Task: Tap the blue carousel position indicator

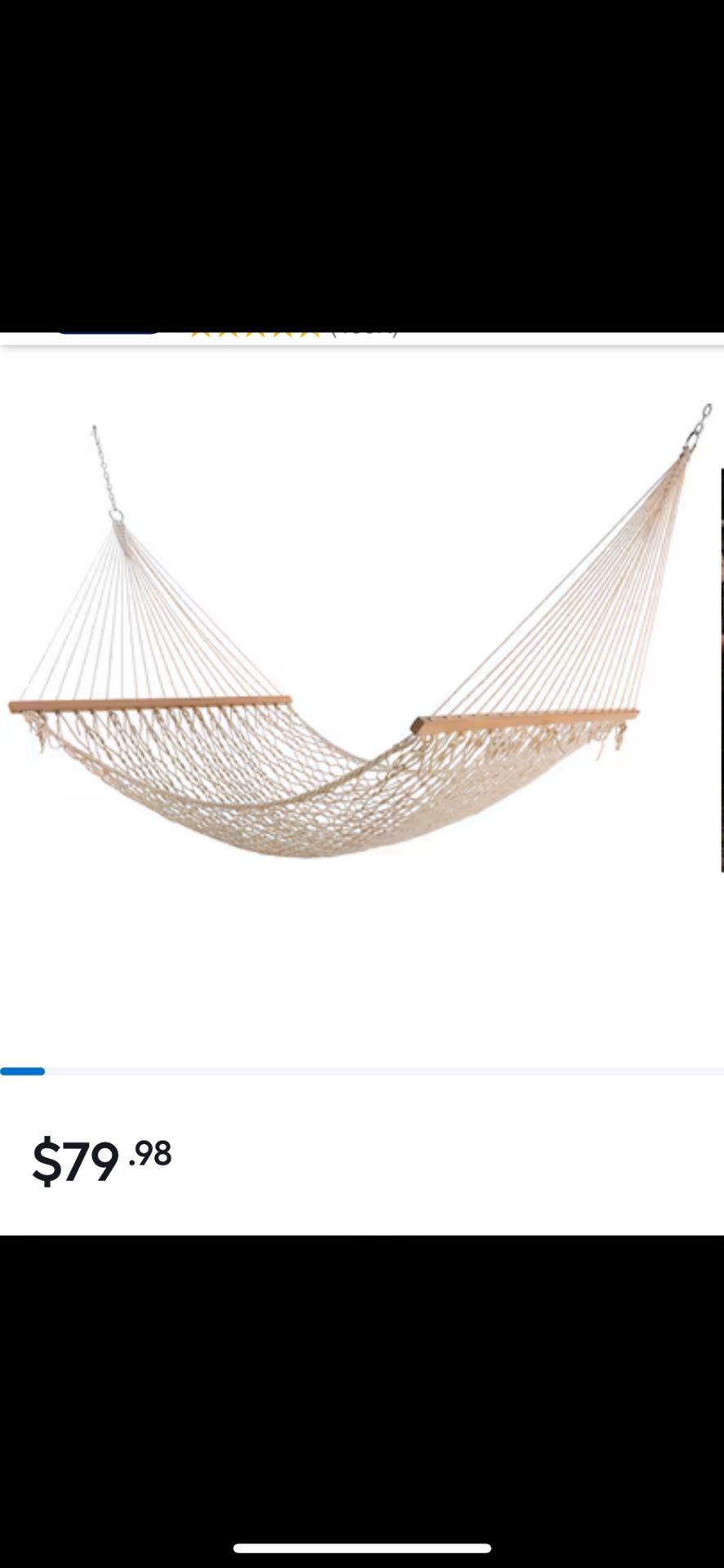Action: 24,1071
